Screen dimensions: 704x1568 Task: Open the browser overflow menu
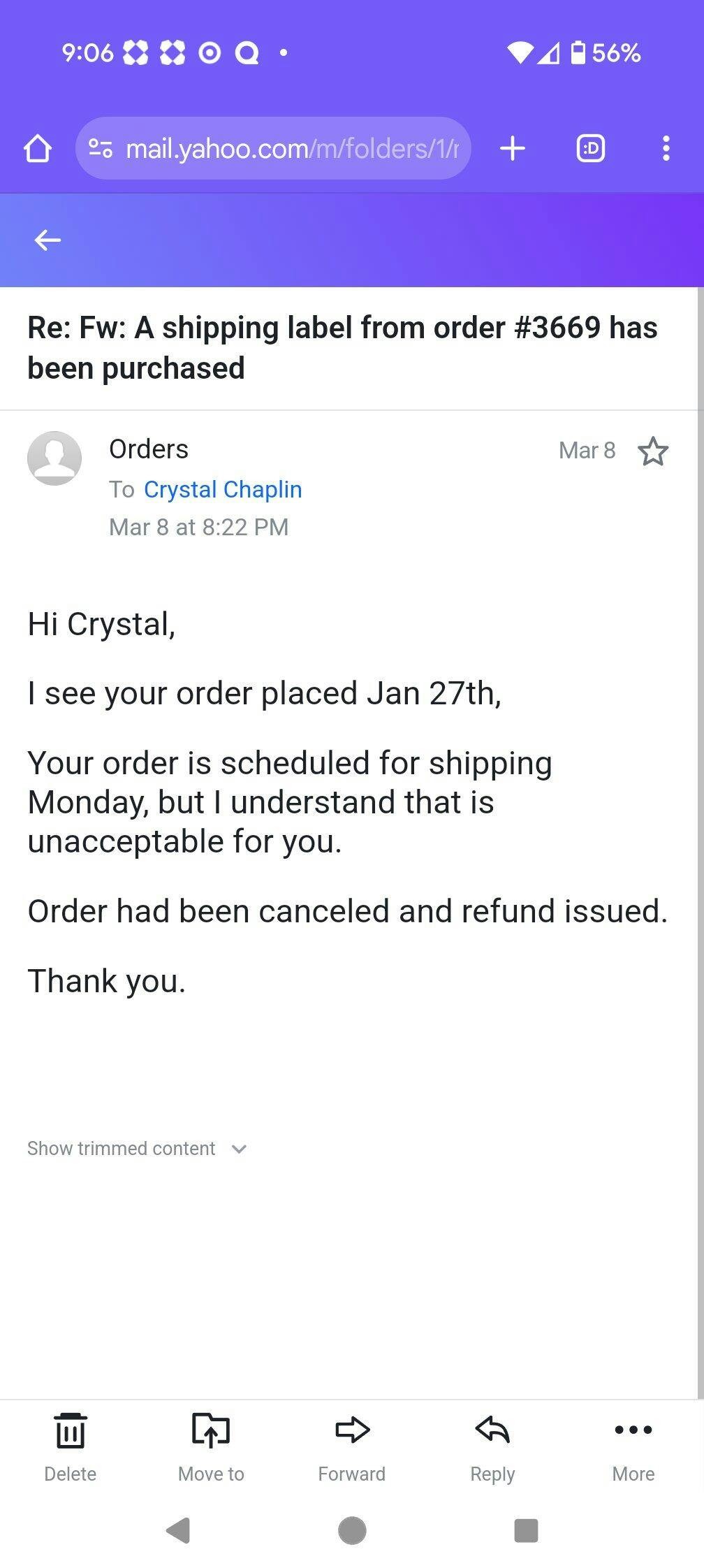[x=666, y=148]
